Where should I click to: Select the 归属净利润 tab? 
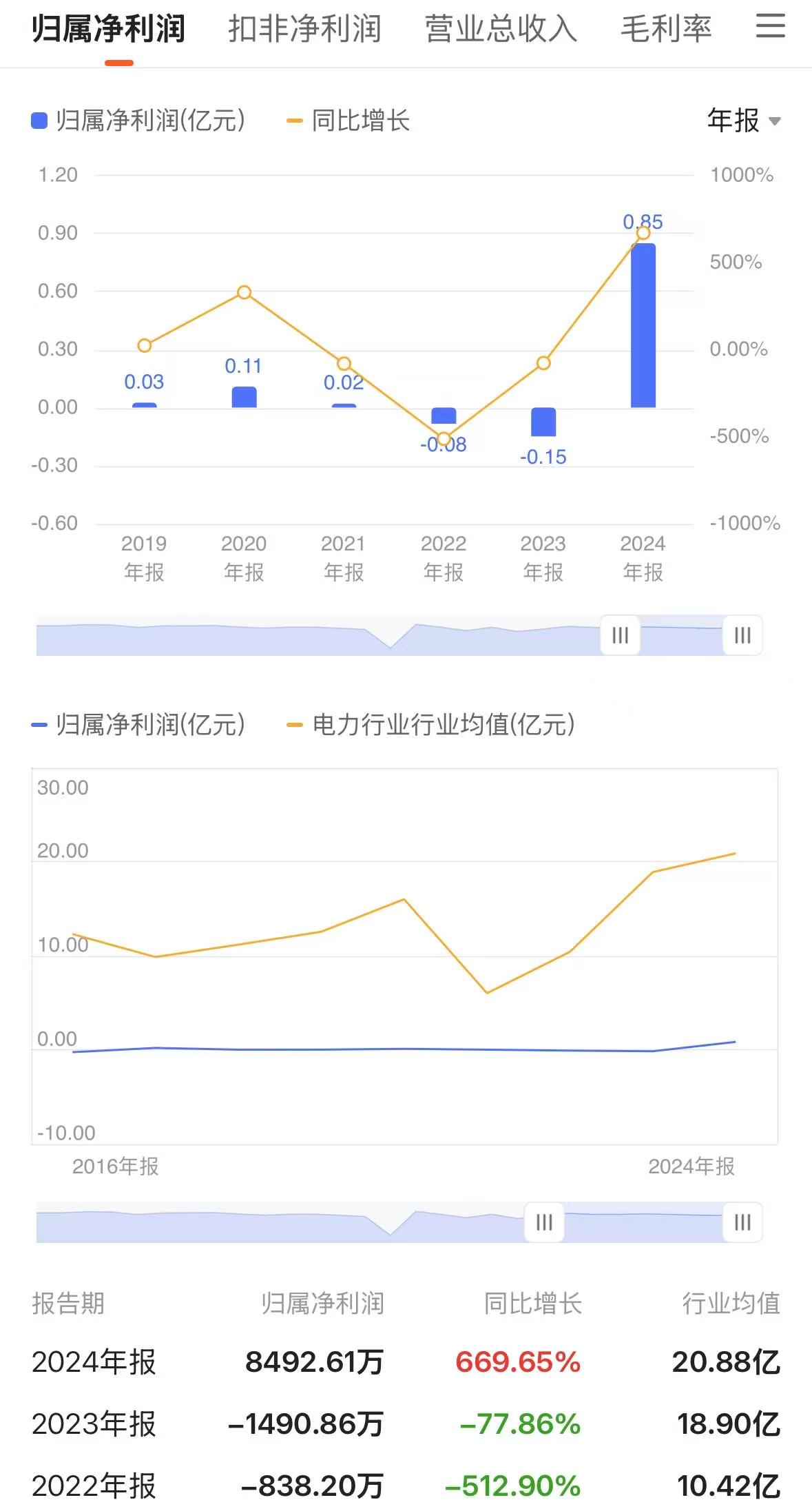[x=109, y=29]
